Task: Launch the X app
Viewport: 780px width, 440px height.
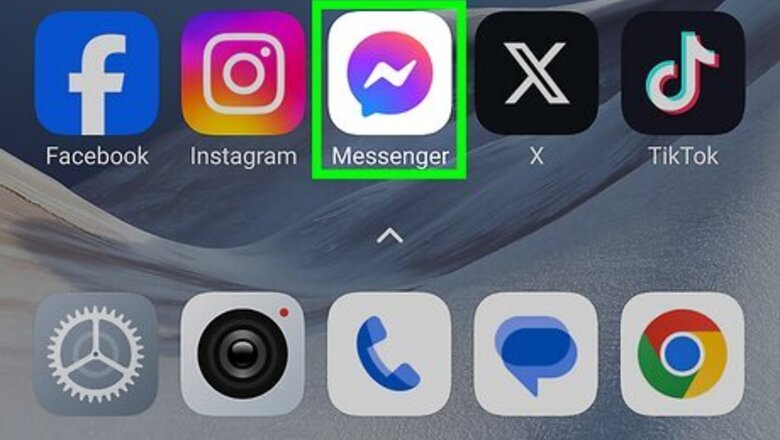Action: coord(536,75)
